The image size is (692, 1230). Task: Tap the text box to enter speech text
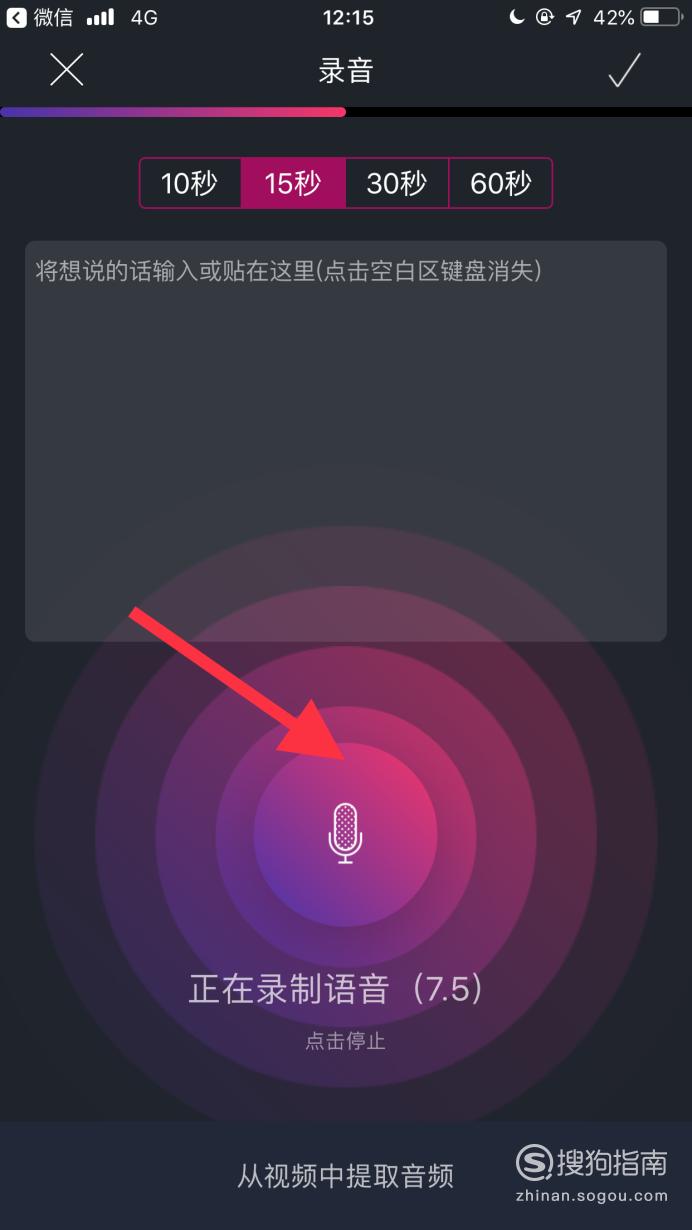[346, 441]
